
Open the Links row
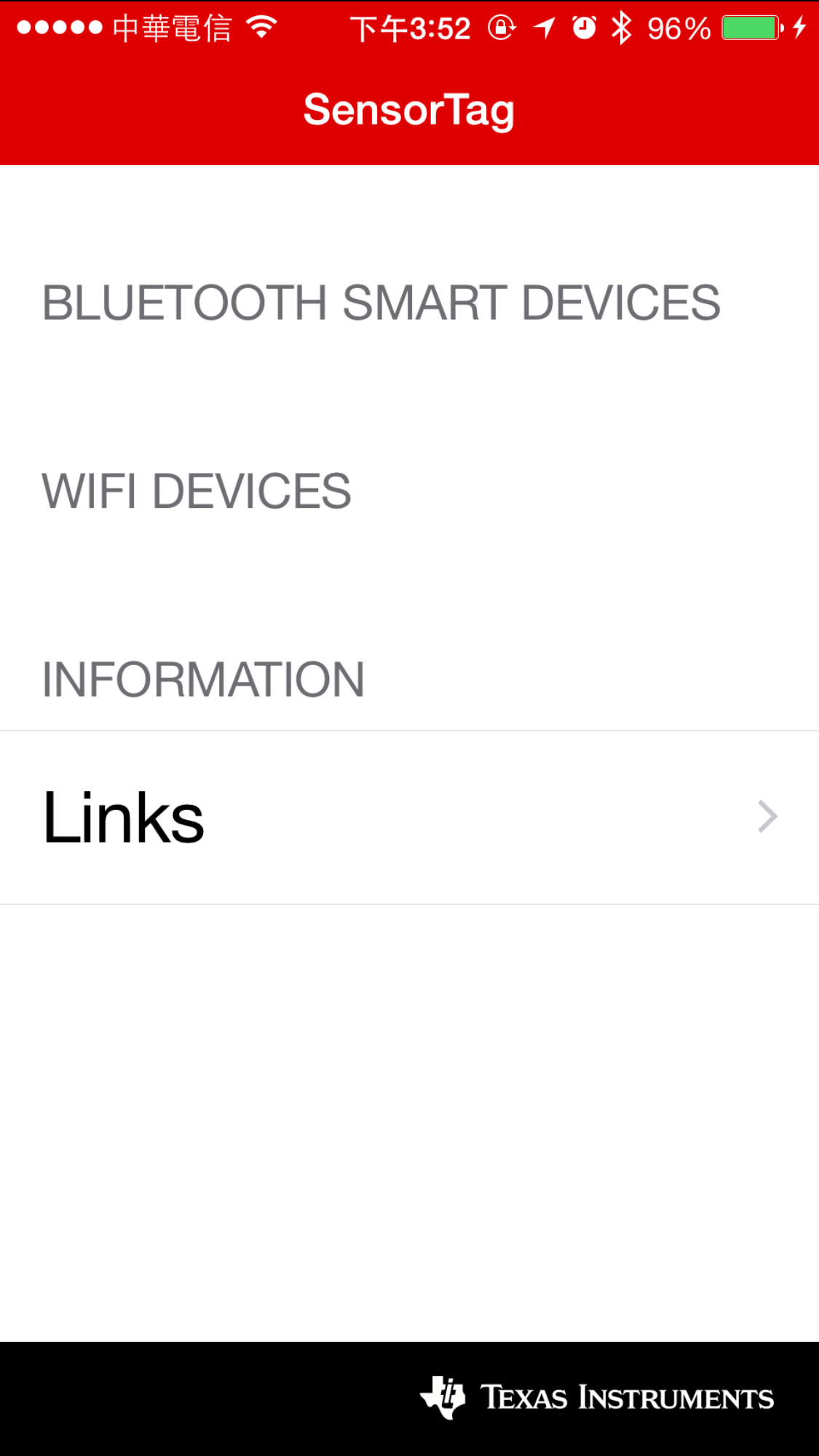pos(409,817)
